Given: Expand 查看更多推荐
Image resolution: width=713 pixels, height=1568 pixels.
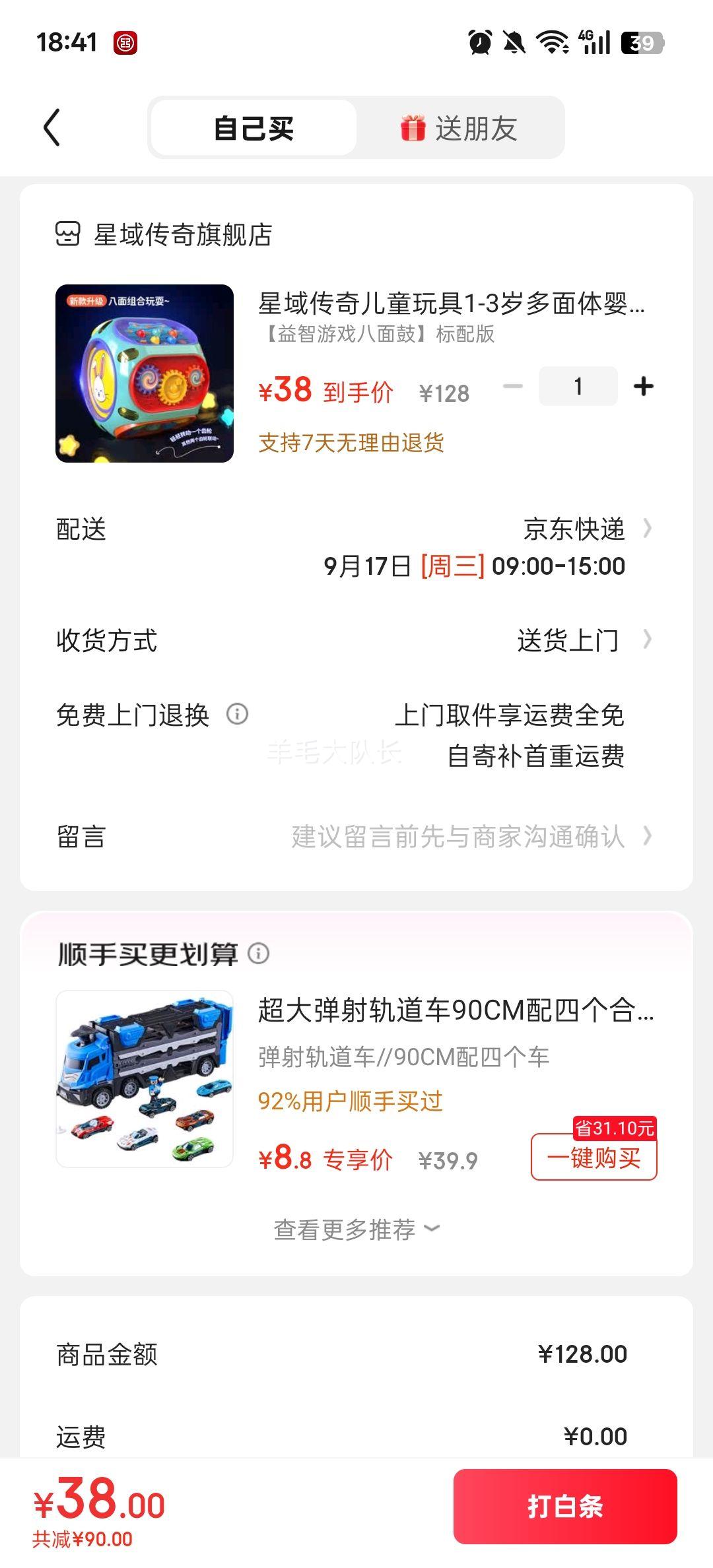Looking at the screenshot, I should click(356, 1229).
